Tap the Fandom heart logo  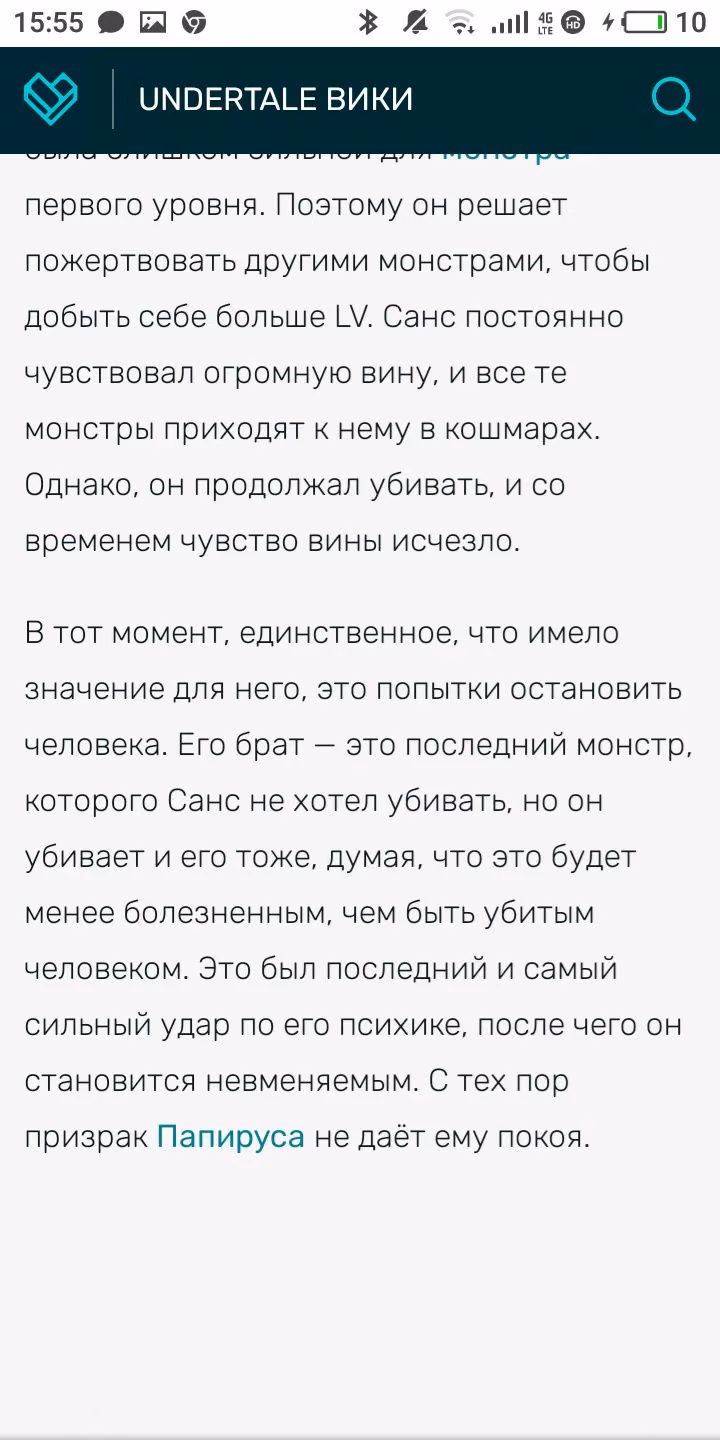[51, 99]
